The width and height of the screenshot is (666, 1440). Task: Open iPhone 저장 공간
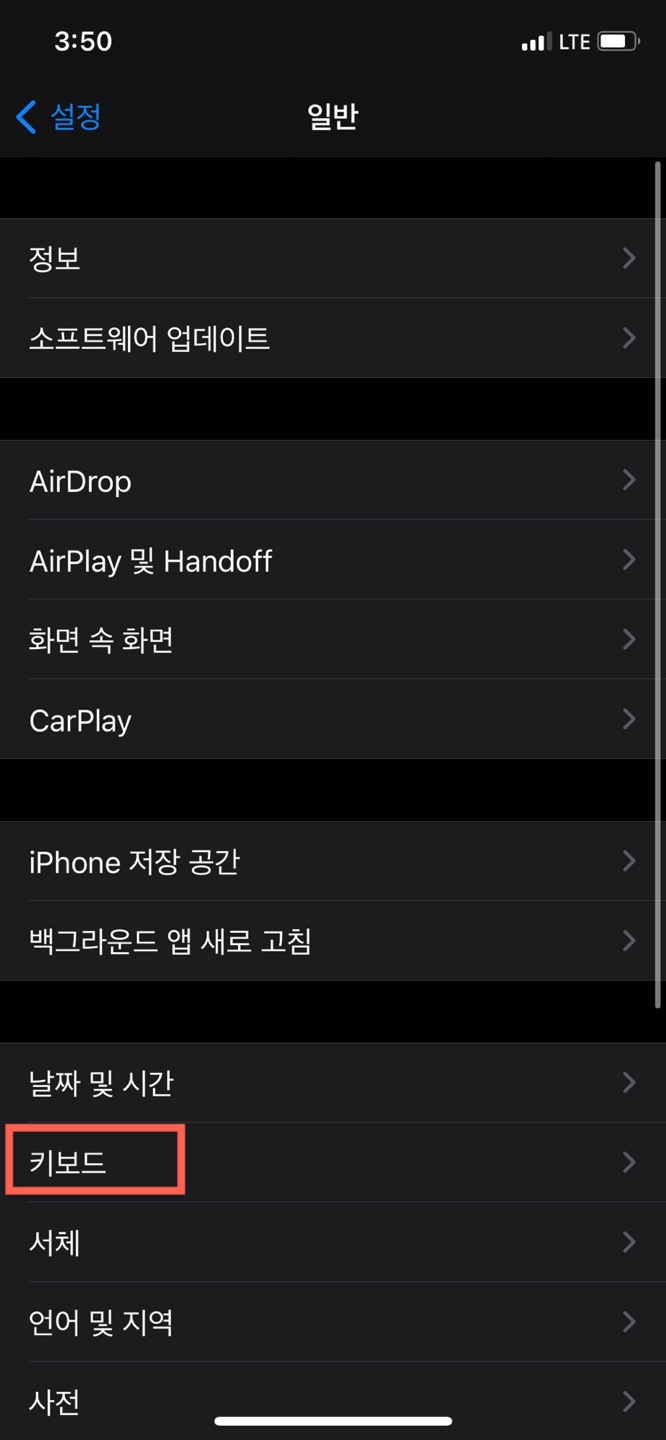point(332,862)
